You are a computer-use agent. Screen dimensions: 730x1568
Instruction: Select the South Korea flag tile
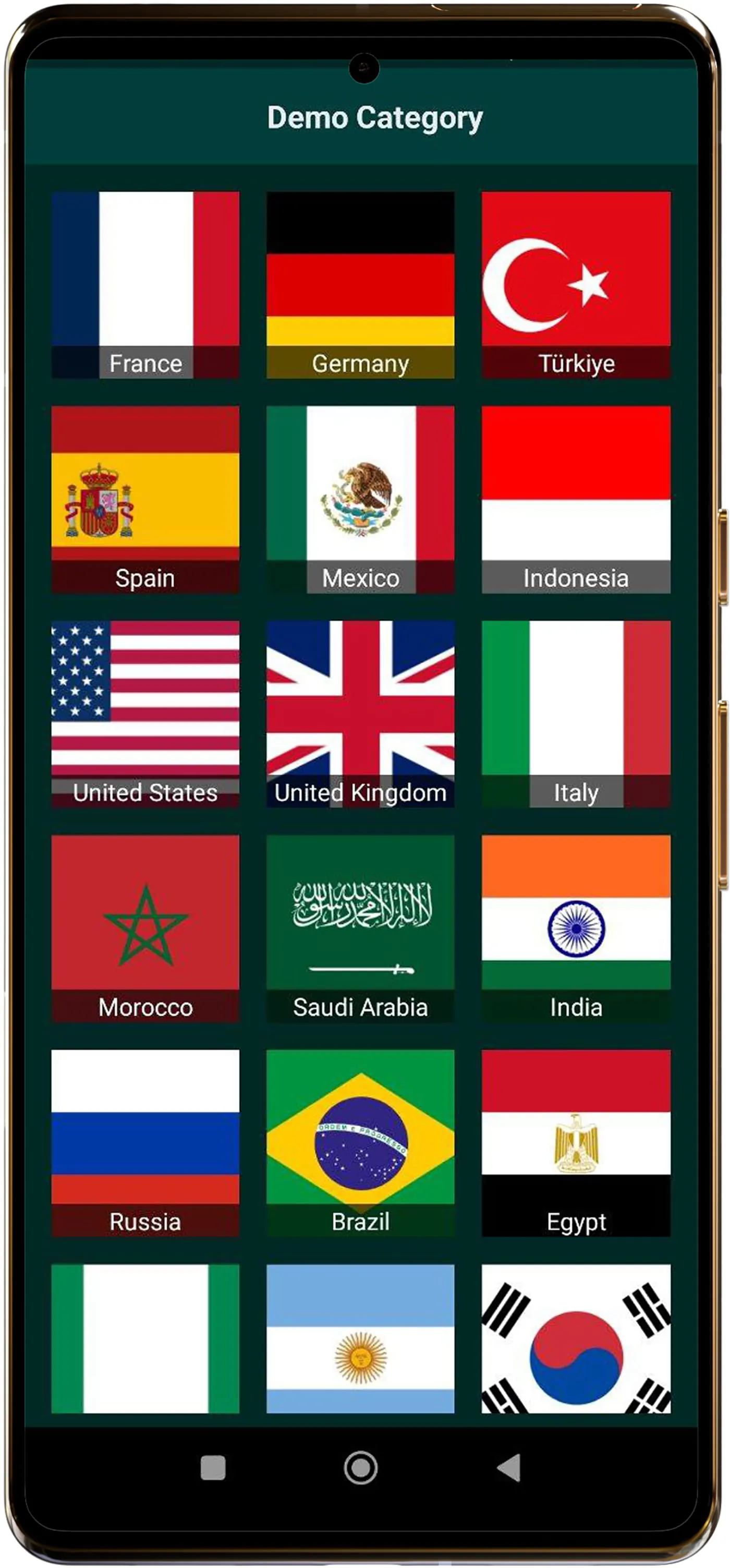[576, 1338]
